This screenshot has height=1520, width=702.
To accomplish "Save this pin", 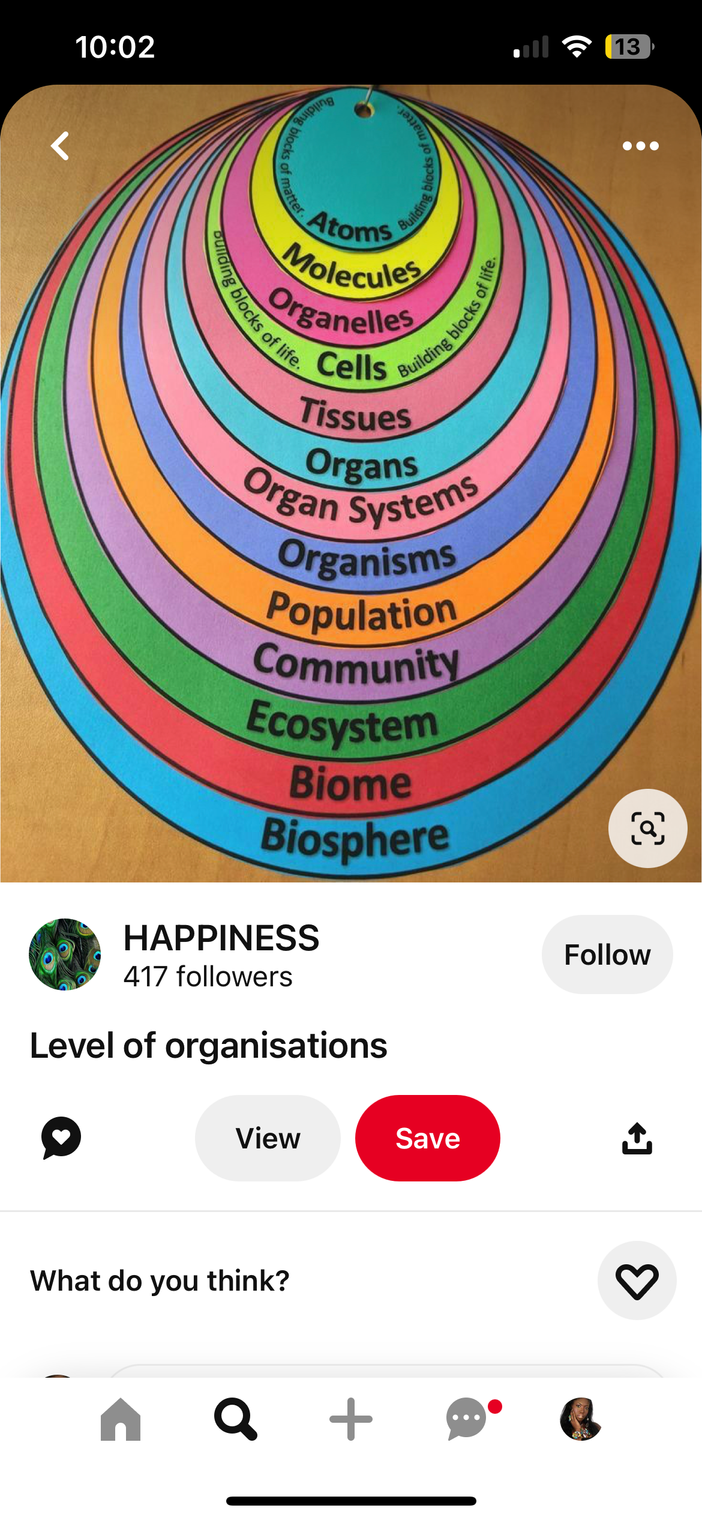I will pos(427,1138).
